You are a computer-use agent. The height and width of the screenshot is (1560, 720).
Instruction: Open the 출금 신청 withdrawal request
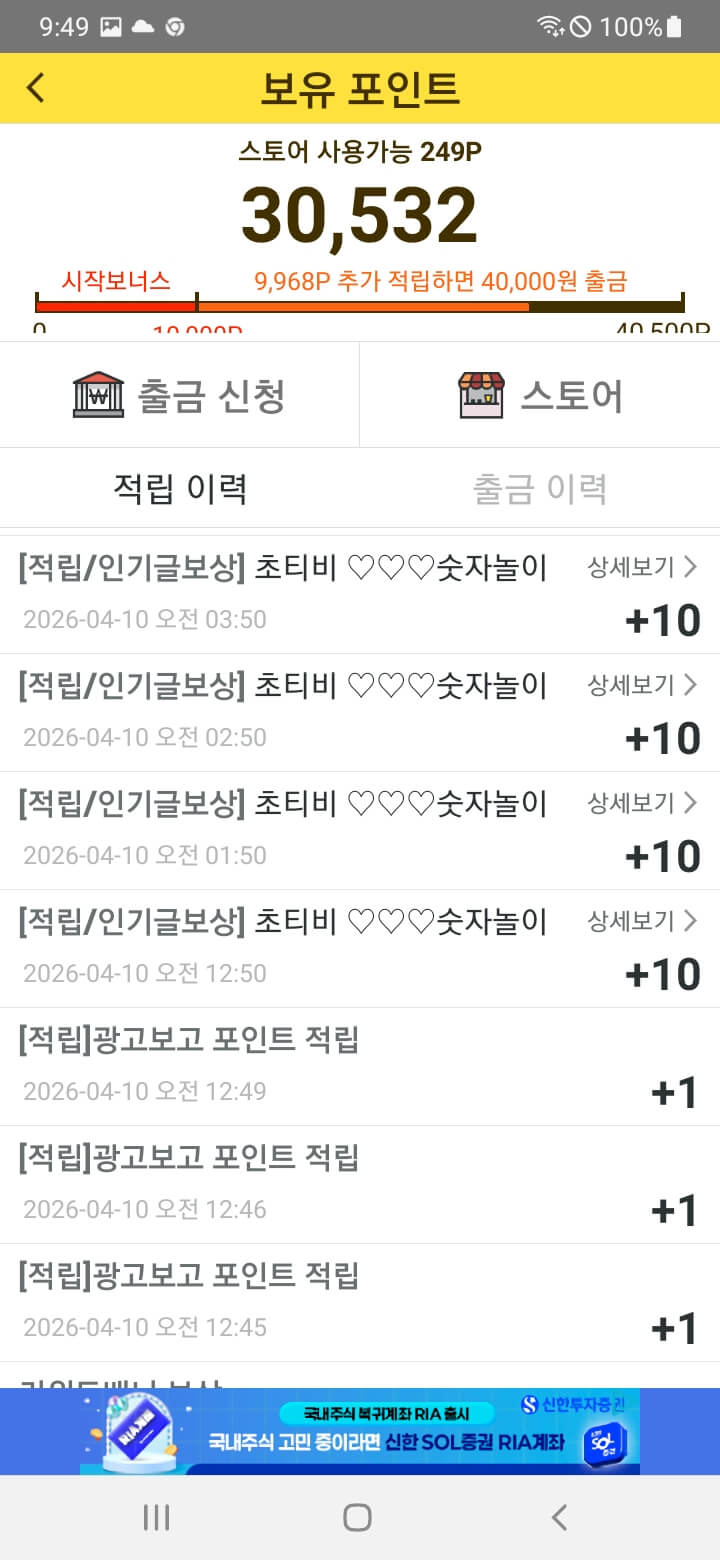180,395
